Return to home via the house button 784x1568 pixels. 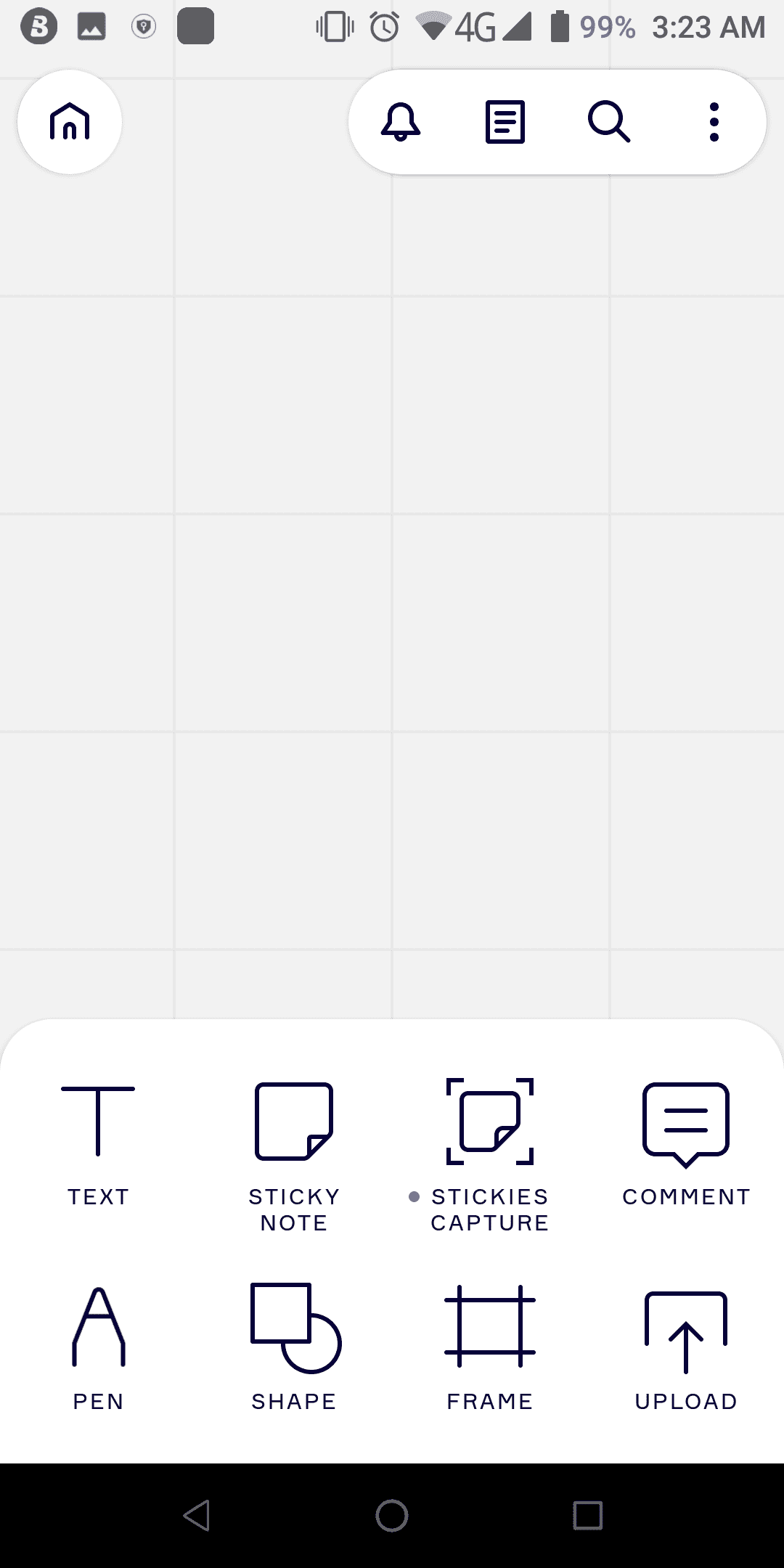tap(69, 122)
